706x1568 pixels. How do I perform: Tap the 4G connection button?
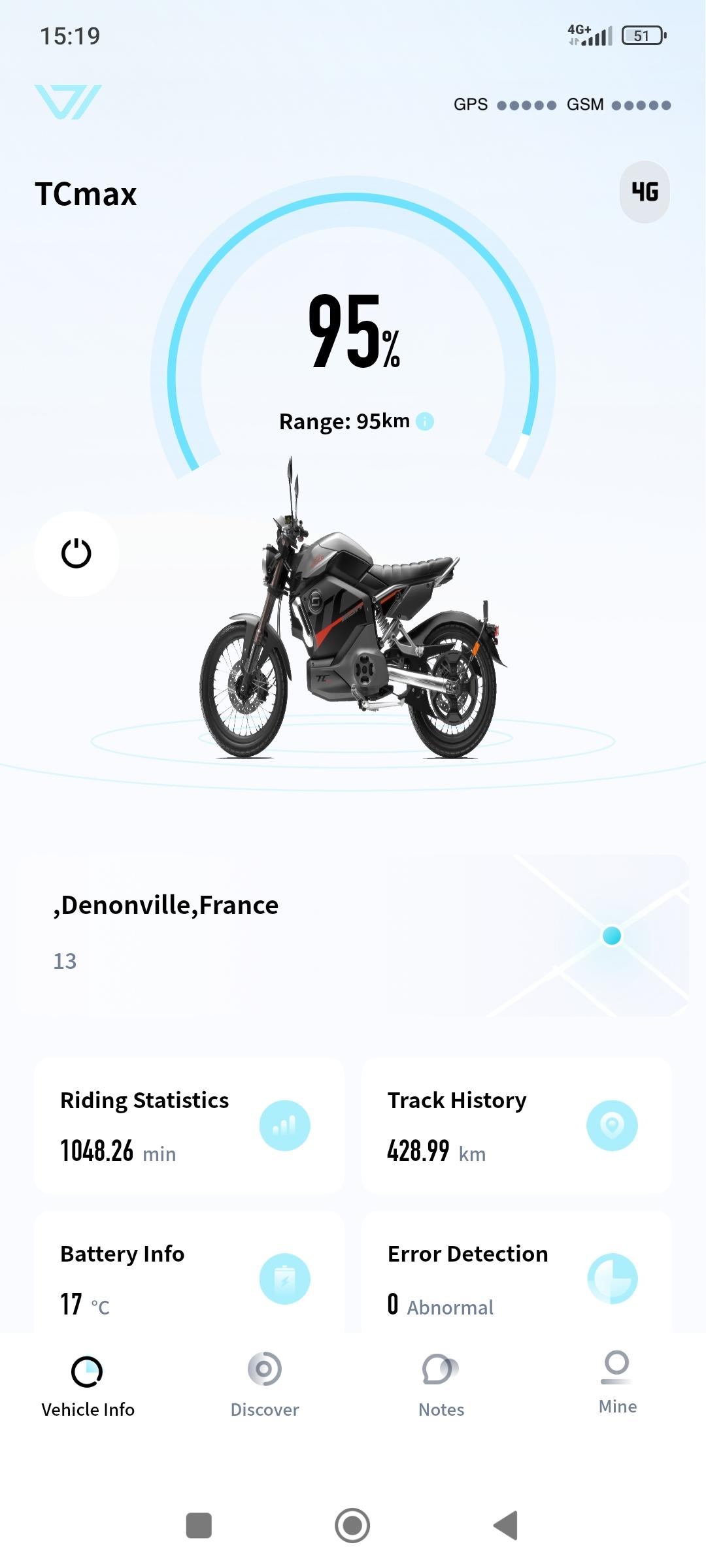[645, 192]
